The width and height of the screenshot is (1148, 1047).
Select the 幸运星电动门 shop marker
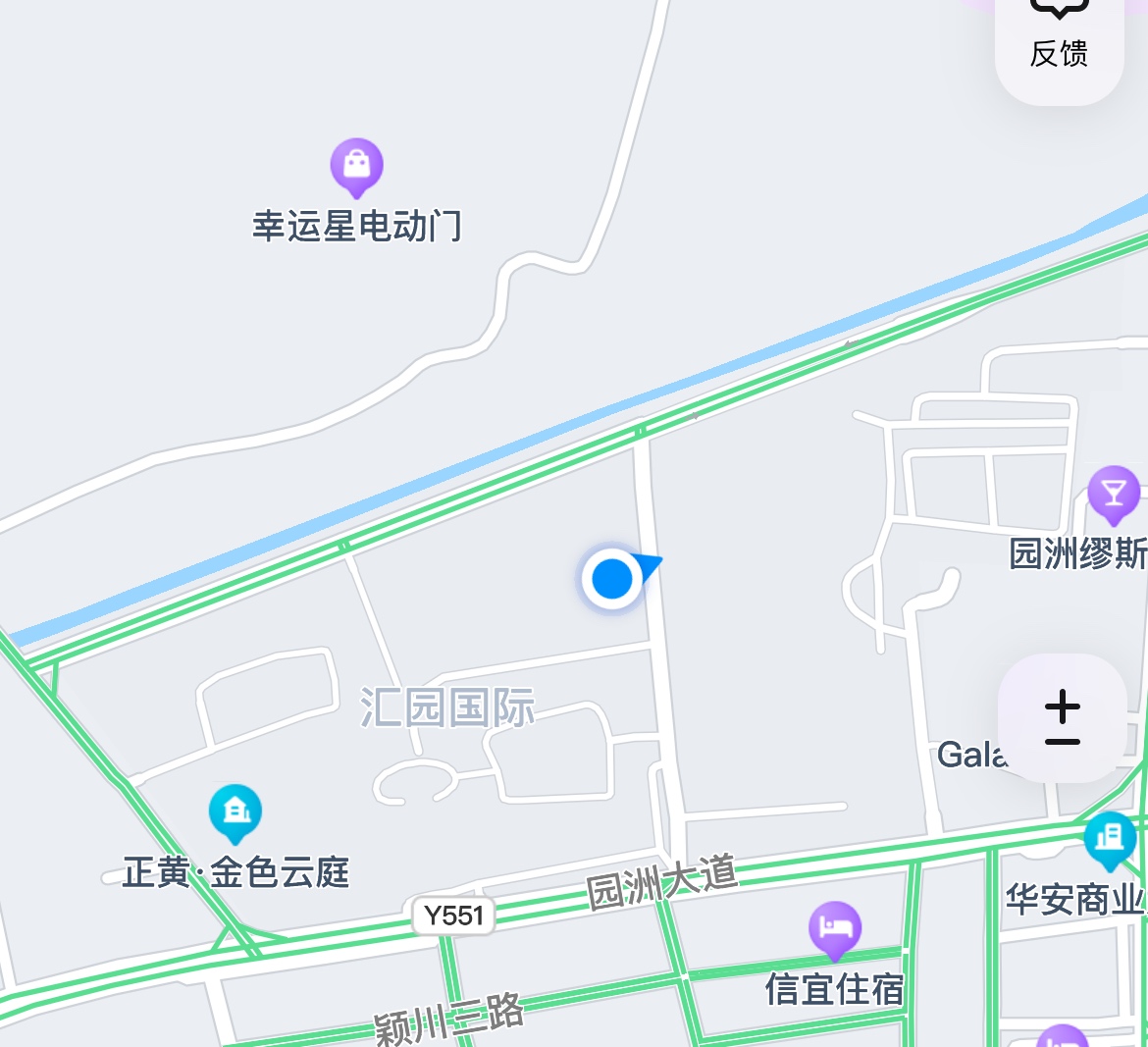(x=356, y=165)
